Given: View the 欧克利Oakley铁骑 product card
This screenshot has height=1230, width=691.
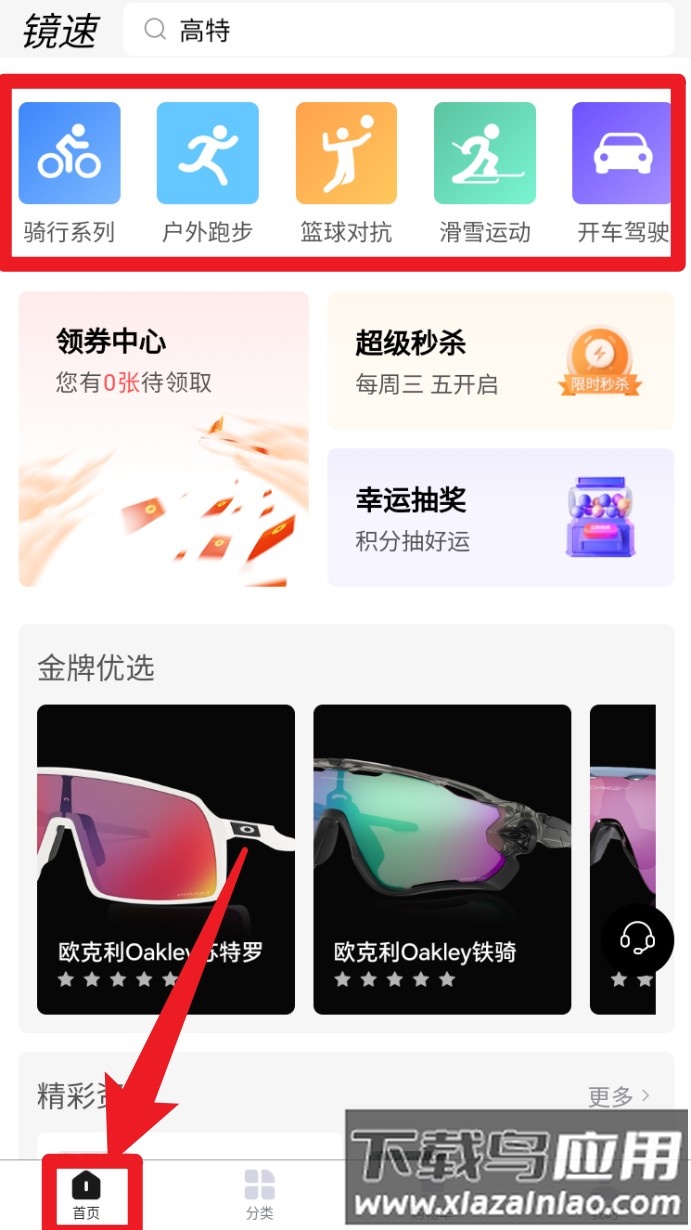Looking at the screenshot, I should click(x=442, y=859).
